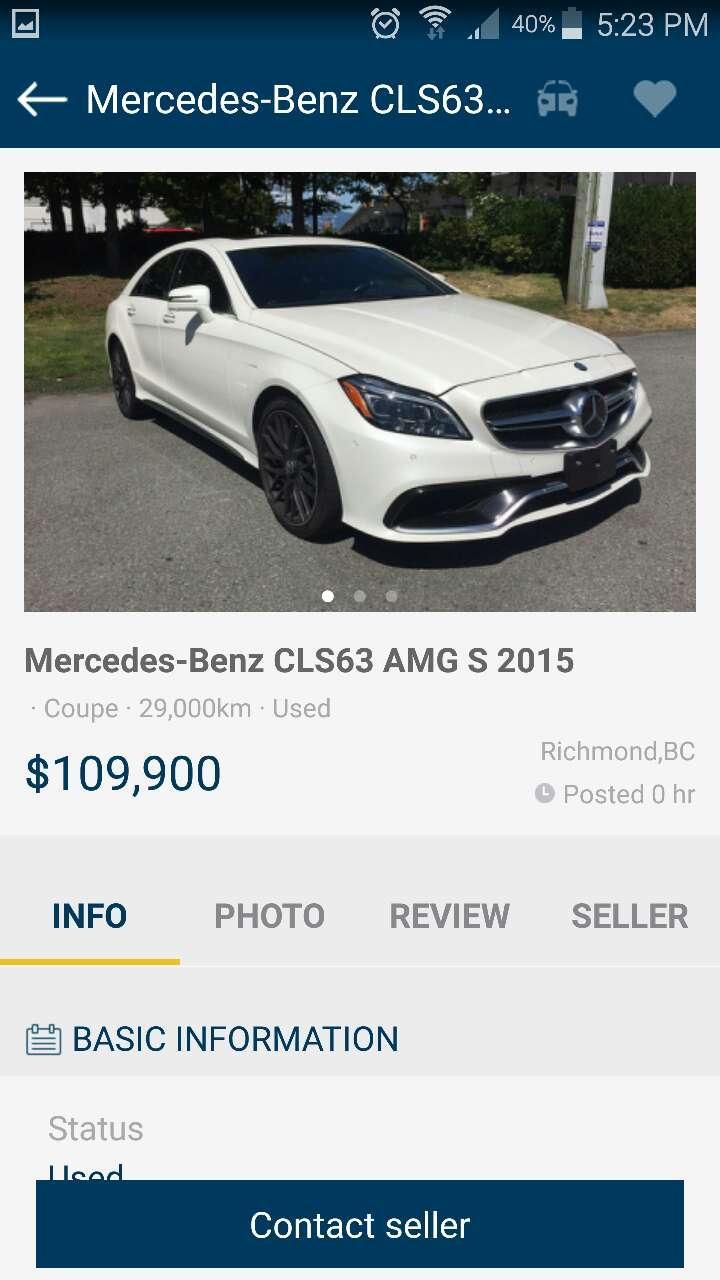720x1280 pixels.
Task: Open the SELLER tab
Action: (629, 915)
